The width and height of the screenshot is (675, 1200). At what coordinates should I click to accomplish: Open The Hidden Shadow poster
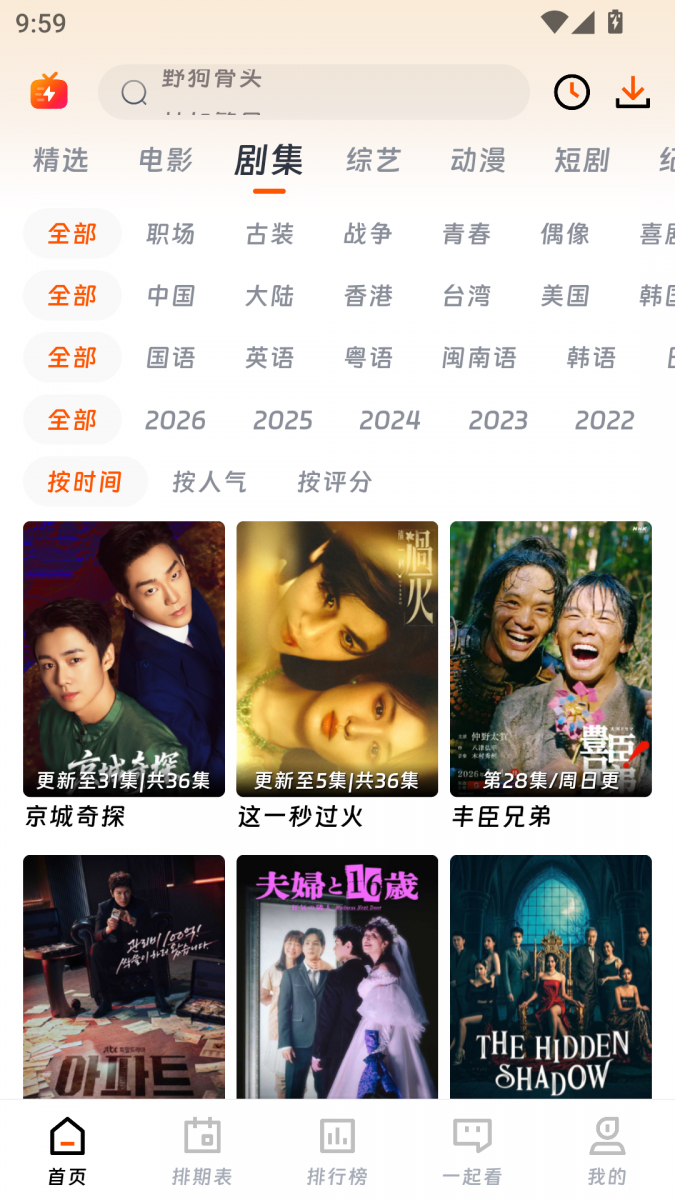coord(551,976)
